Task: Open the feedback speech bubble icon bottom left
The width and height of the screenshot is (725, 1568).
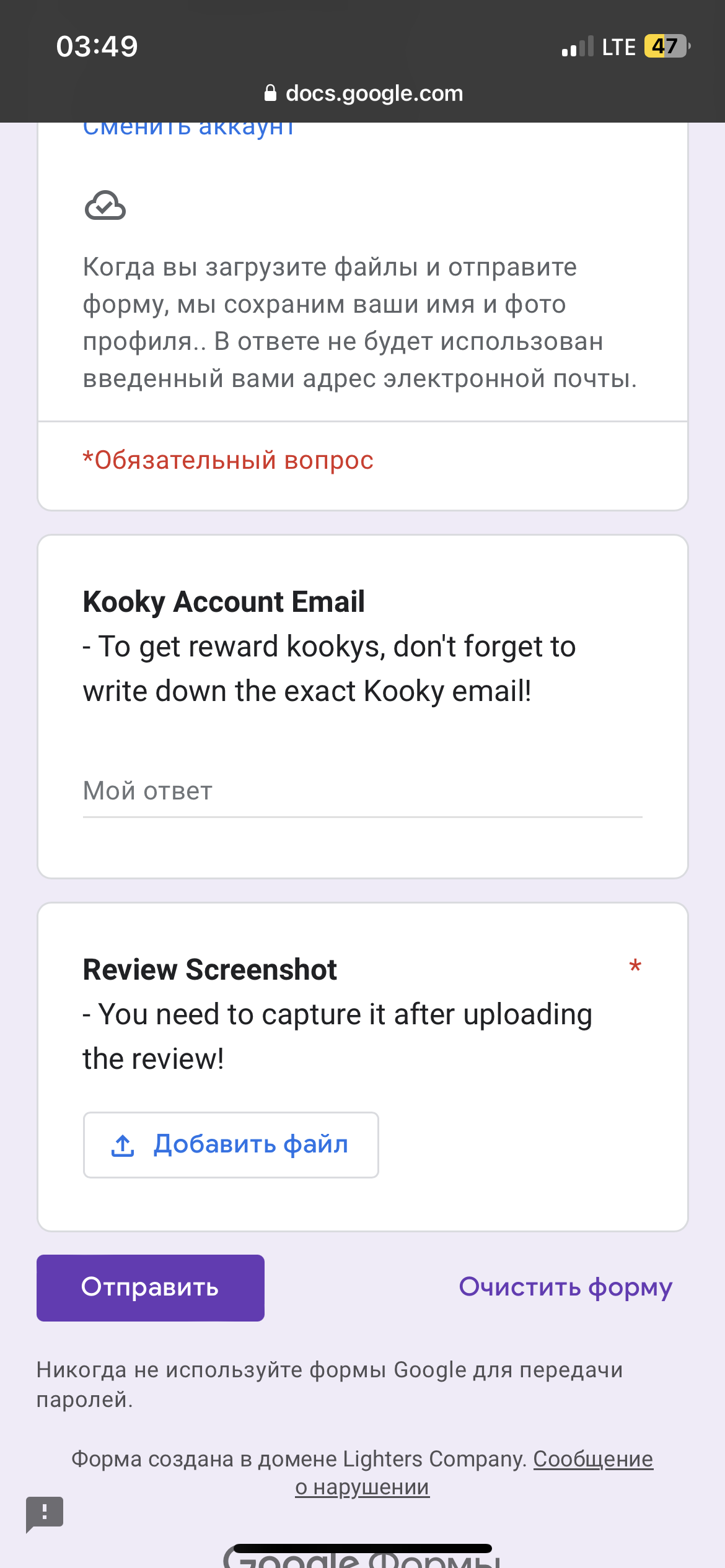Action: (x=45, y=1512)
